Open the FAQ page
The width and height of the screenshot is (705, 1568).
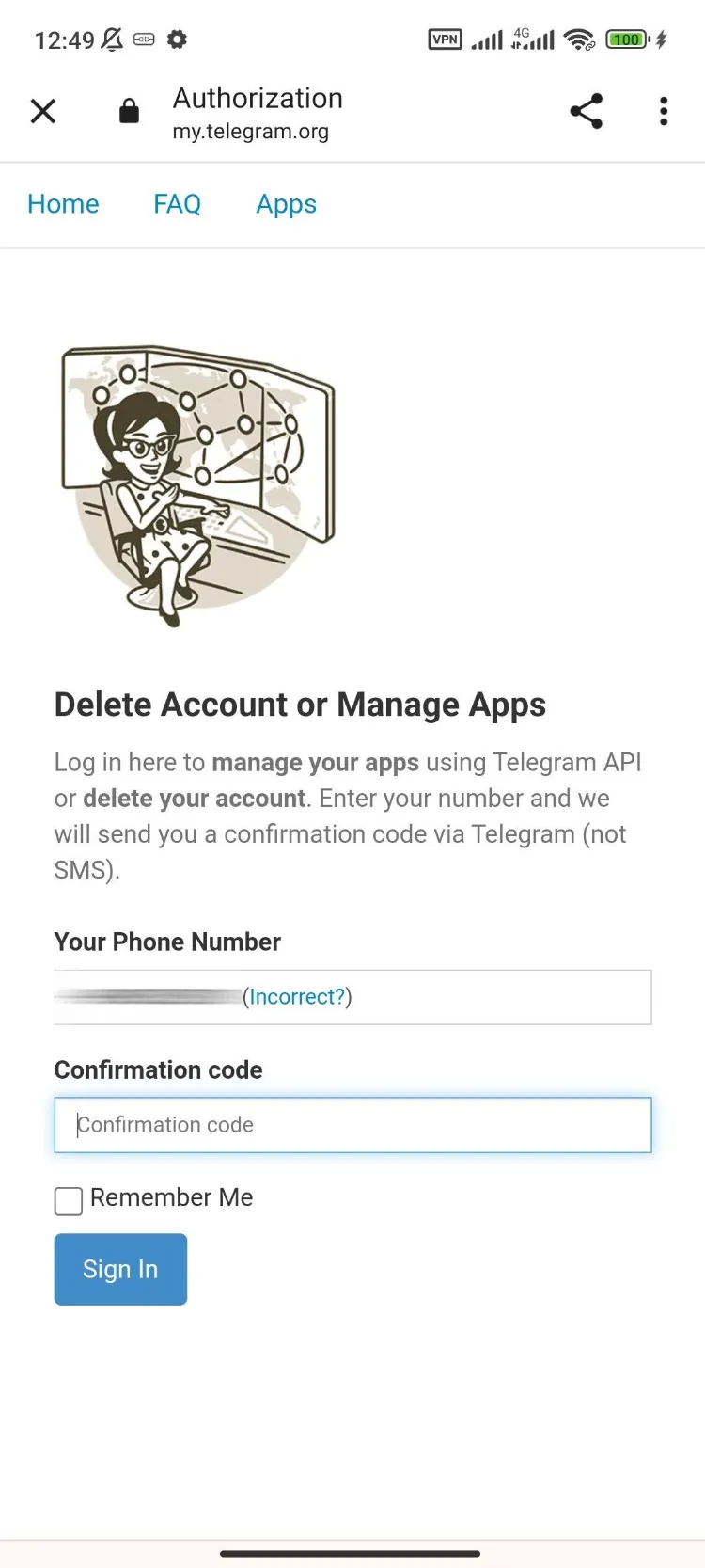(177, 204)
